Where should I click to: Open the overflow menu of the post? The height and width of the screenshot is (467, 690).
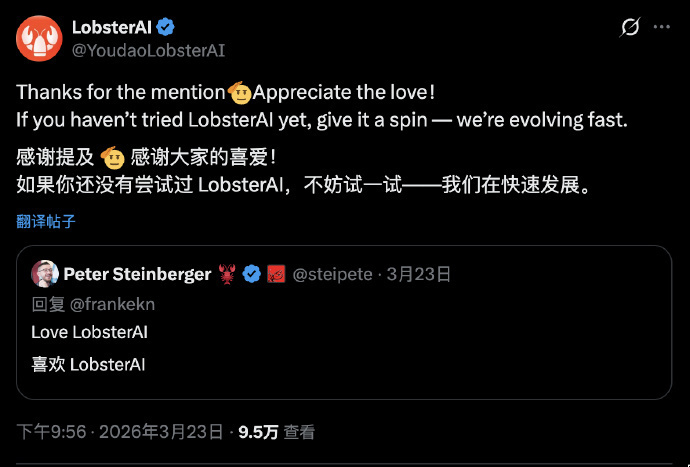coord(664,27)
